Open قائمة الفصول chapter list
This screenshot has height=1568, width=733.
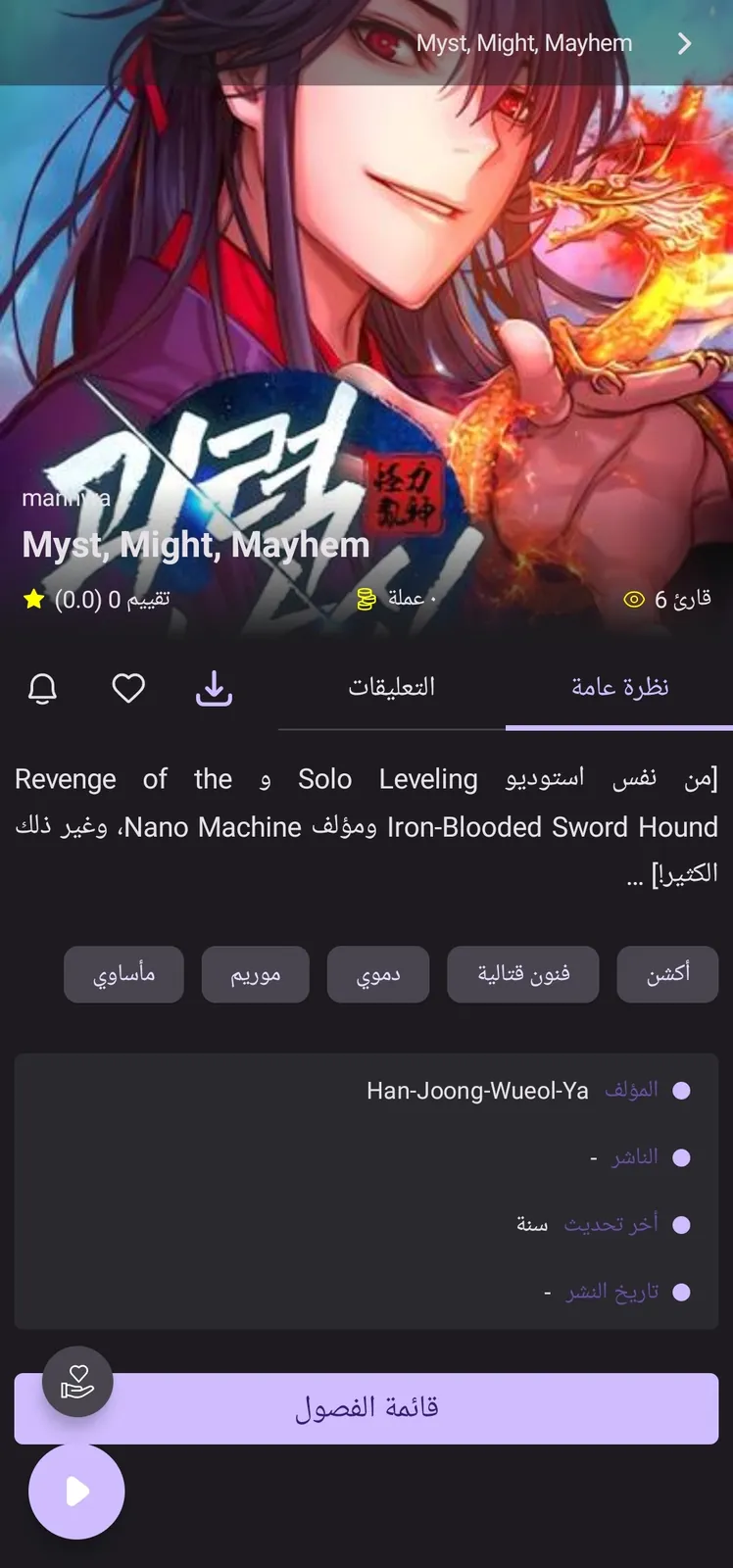366,1407
